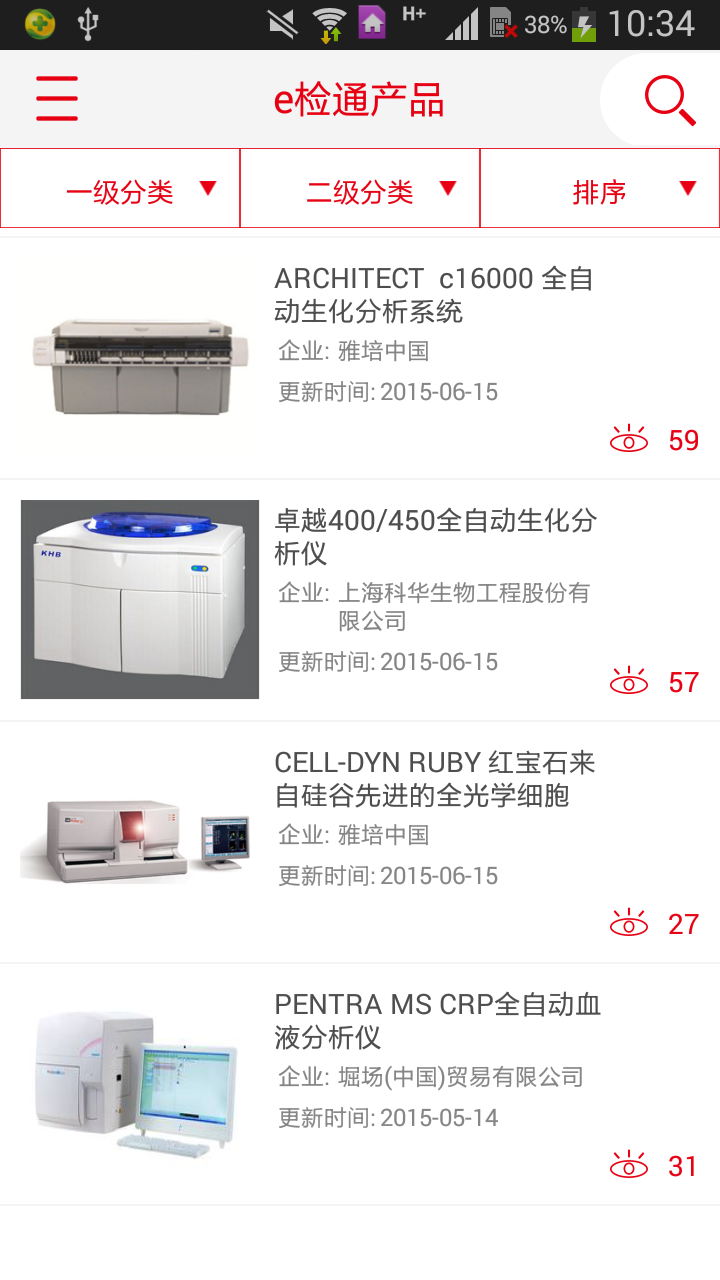
Task: Select the CELL-DYN RUBY product row
Action: (x=435, y=779)
